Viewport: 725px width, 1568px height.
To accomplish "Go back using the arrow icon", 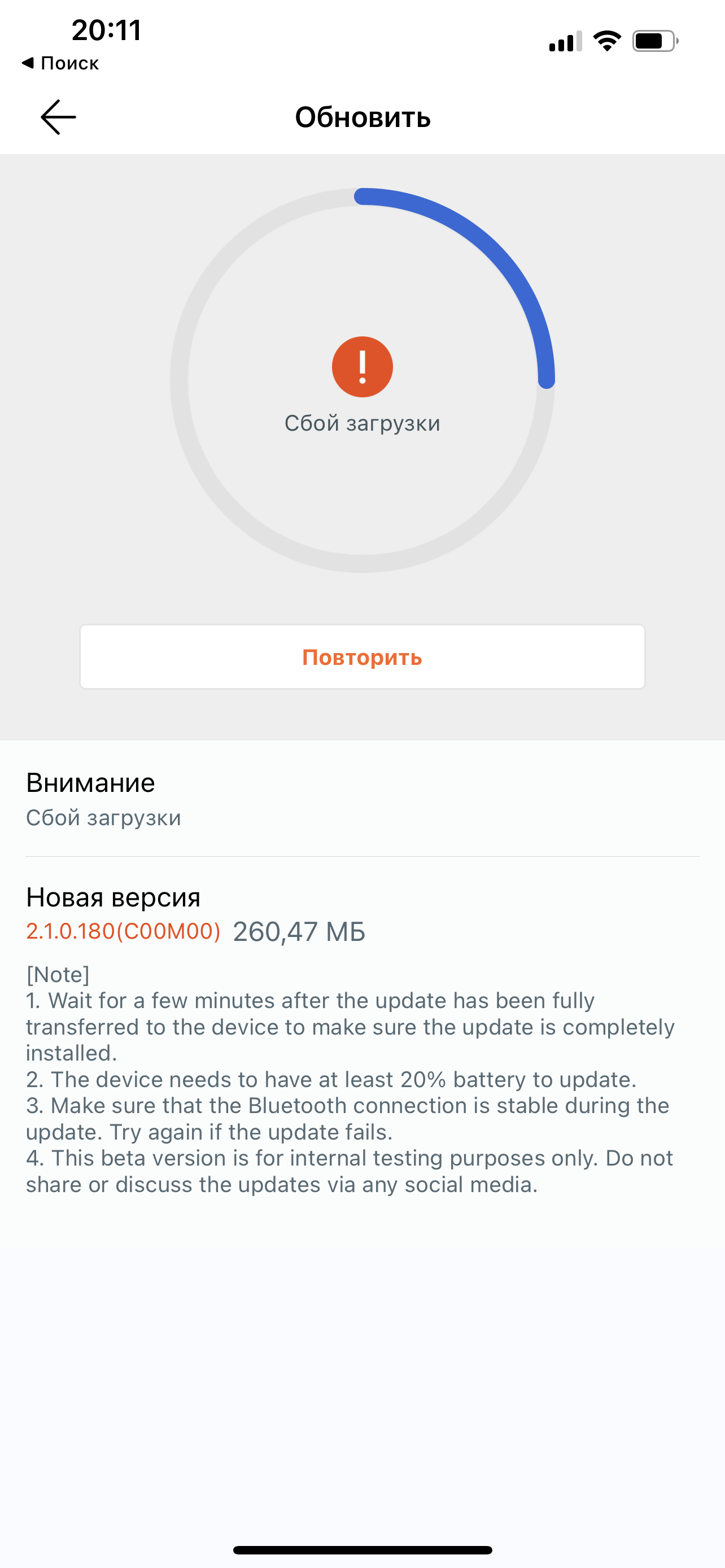I will point(58,117).
